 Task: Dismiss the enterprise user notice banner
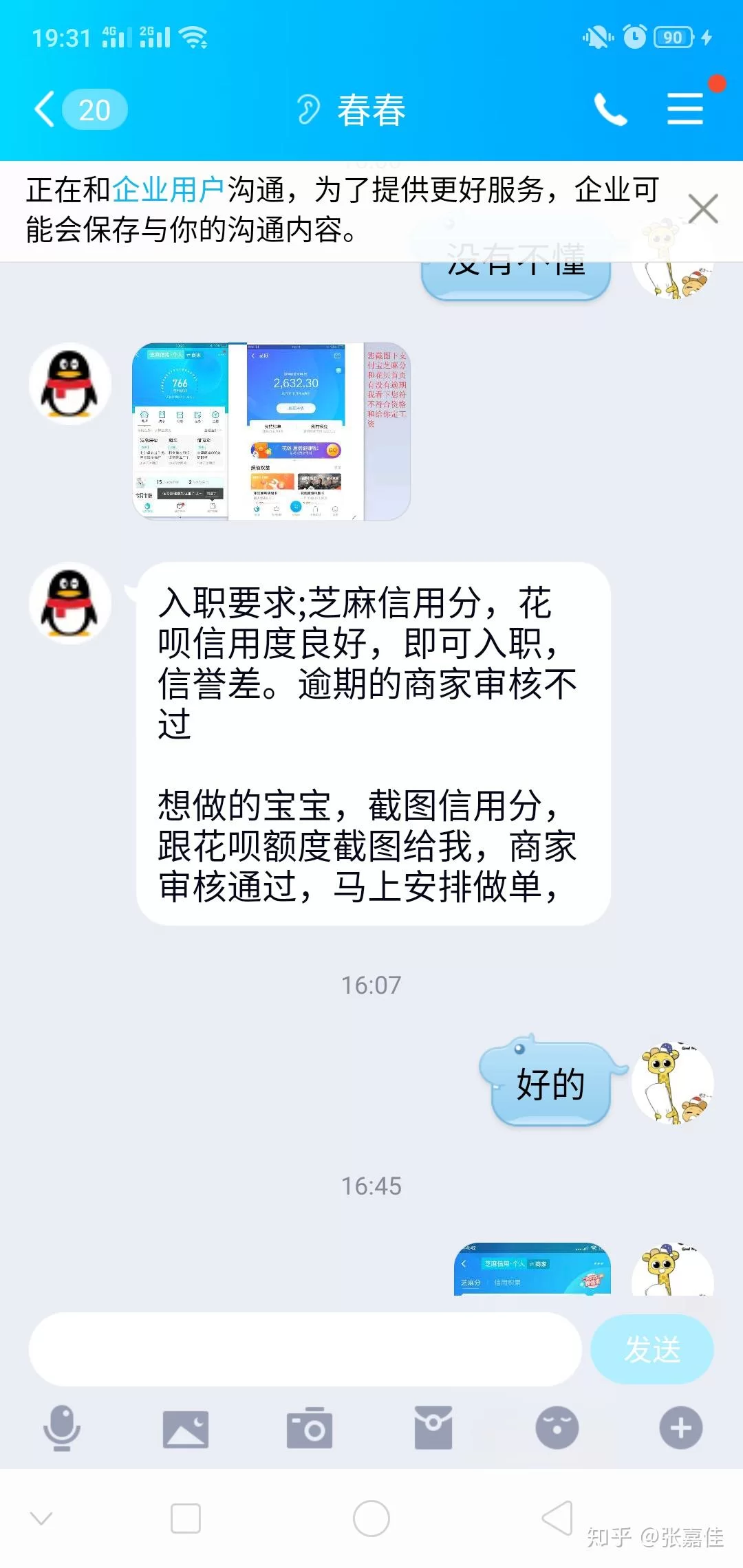click(x=702, y=208)
